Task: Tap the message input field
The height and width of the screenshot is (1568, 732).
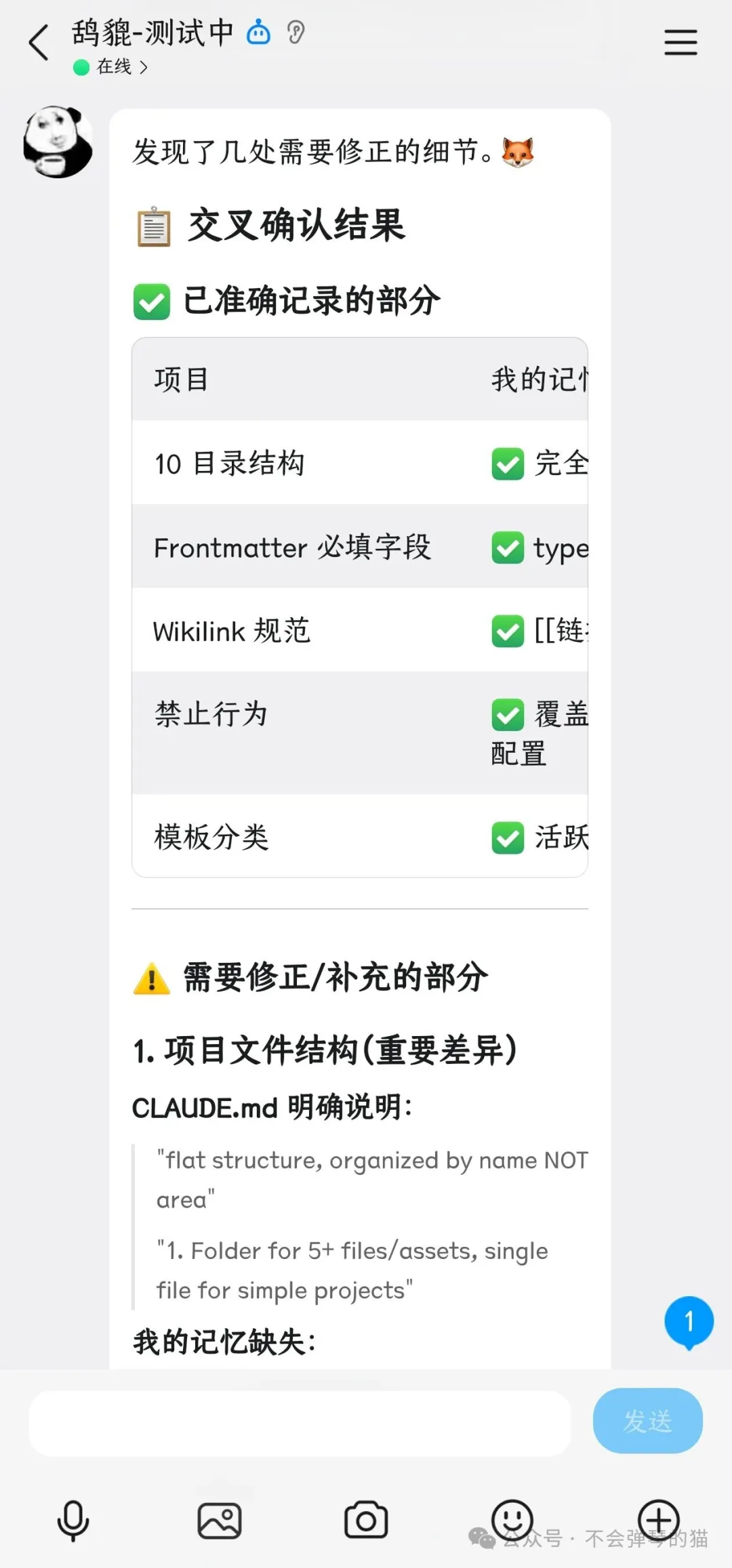Action: [x=298, y=1423]
